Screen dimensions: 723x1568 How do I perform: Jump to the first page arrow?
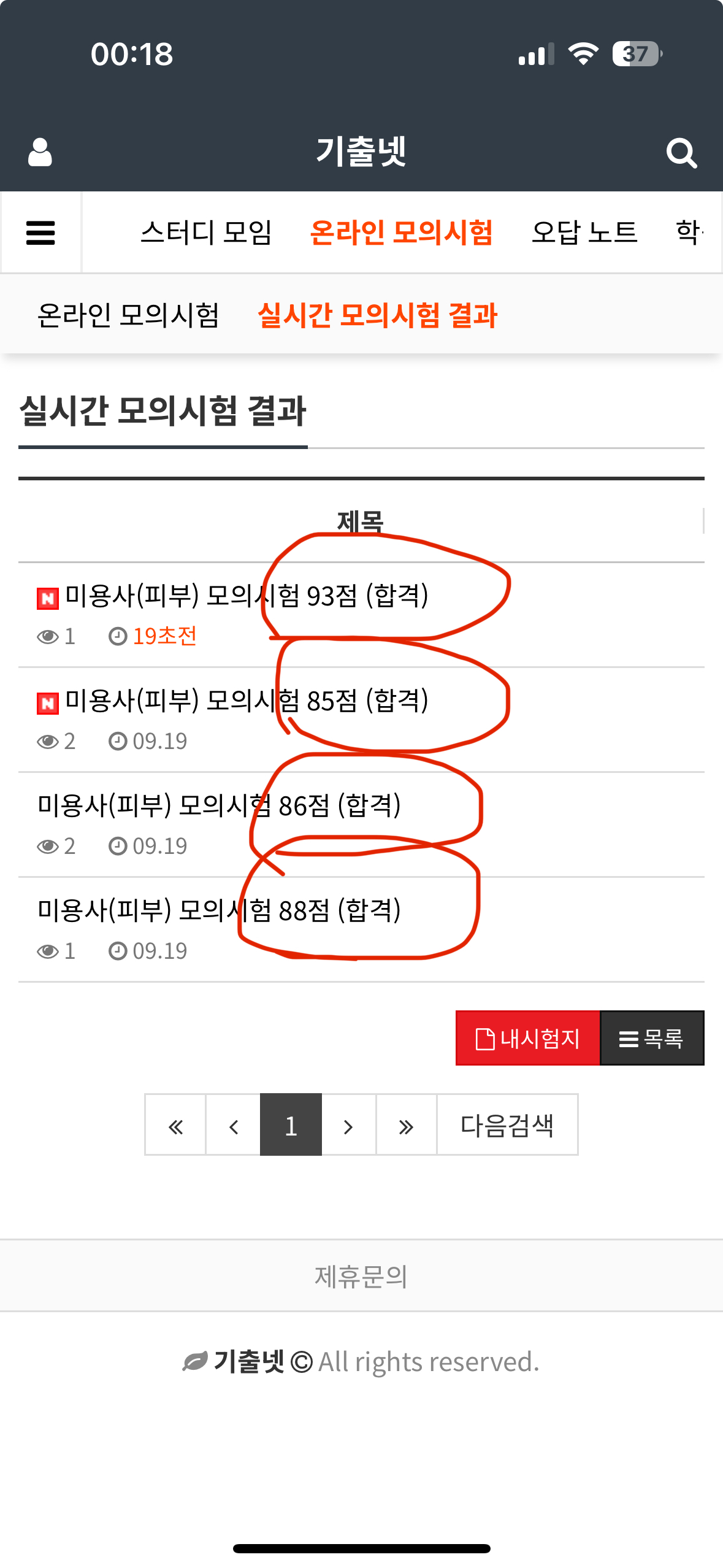[x=175, y=1125]
